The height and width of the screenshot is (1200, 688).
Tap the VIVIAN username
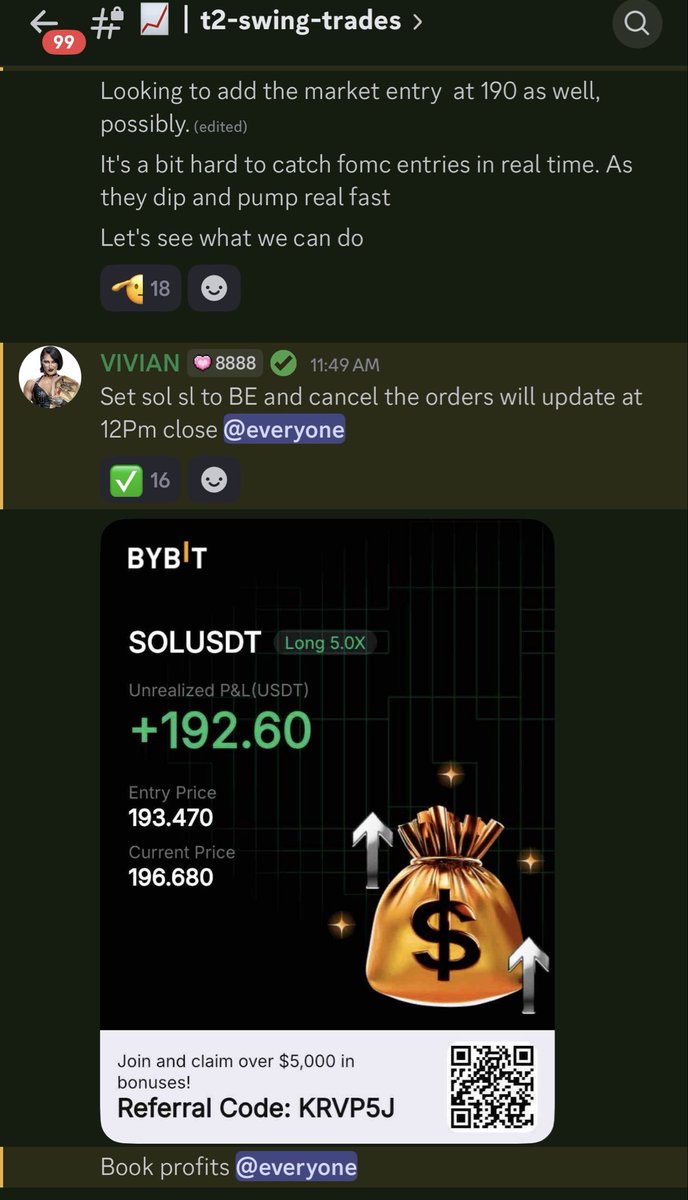pyautogui.click(x=140, y=364)
